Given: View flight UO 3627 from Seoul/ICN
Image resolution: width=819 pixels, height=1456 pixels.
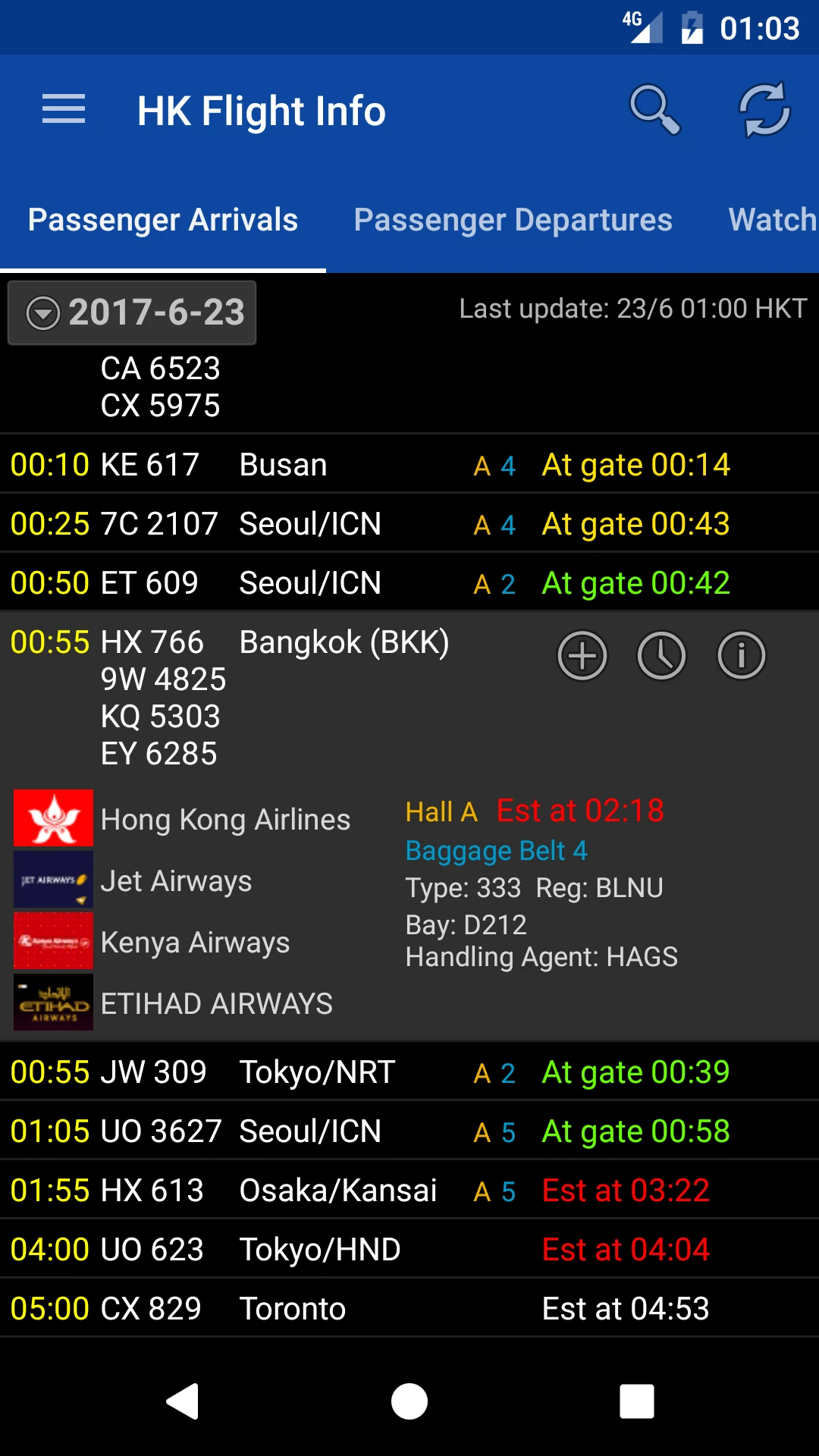Looking at the screenshot, I should [409, 1131].
